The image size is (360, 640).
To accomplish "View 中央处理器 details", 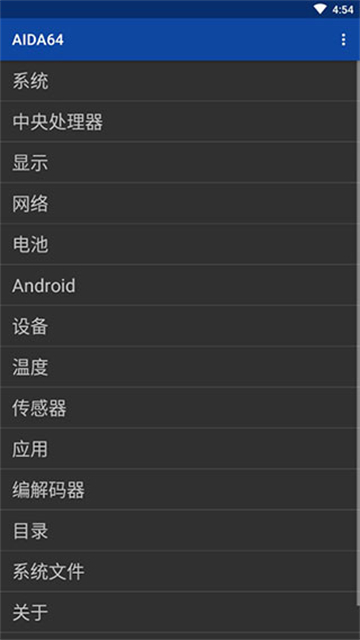I will pos(178,122).
